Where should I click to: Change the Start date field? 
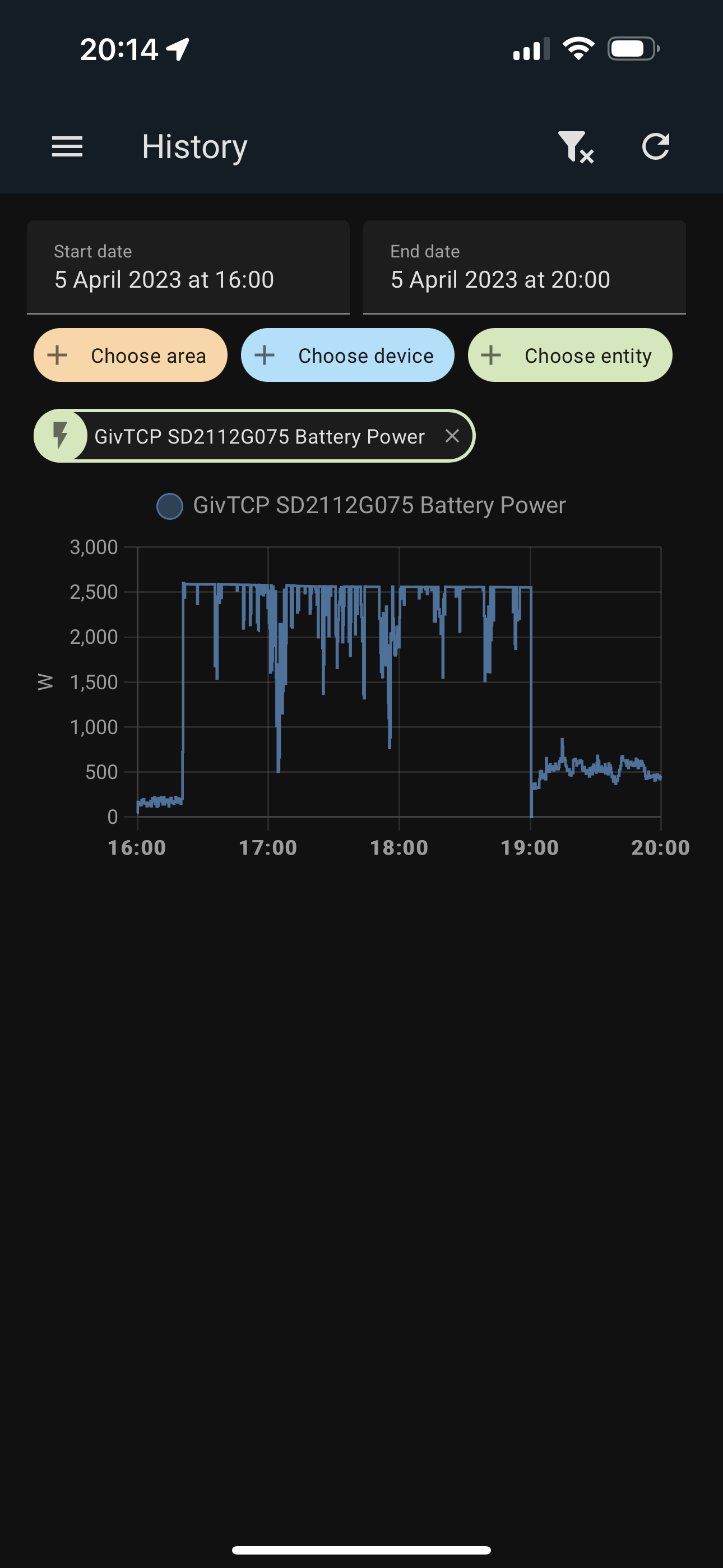pos(188,267)
